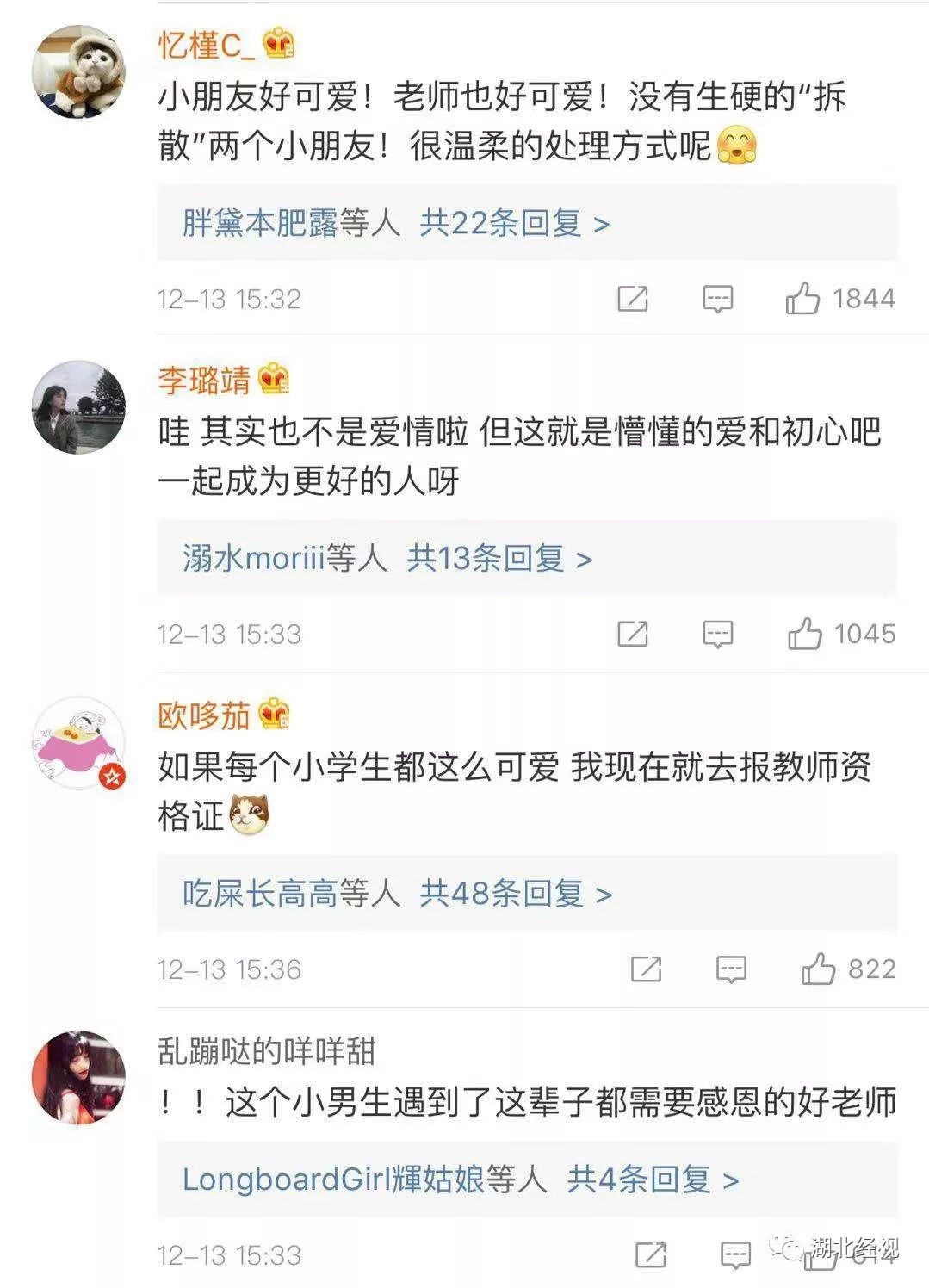Viewport: 929px width, 1288px height.
Task: Repost 欧哆茄's comment
Action: 646,969
